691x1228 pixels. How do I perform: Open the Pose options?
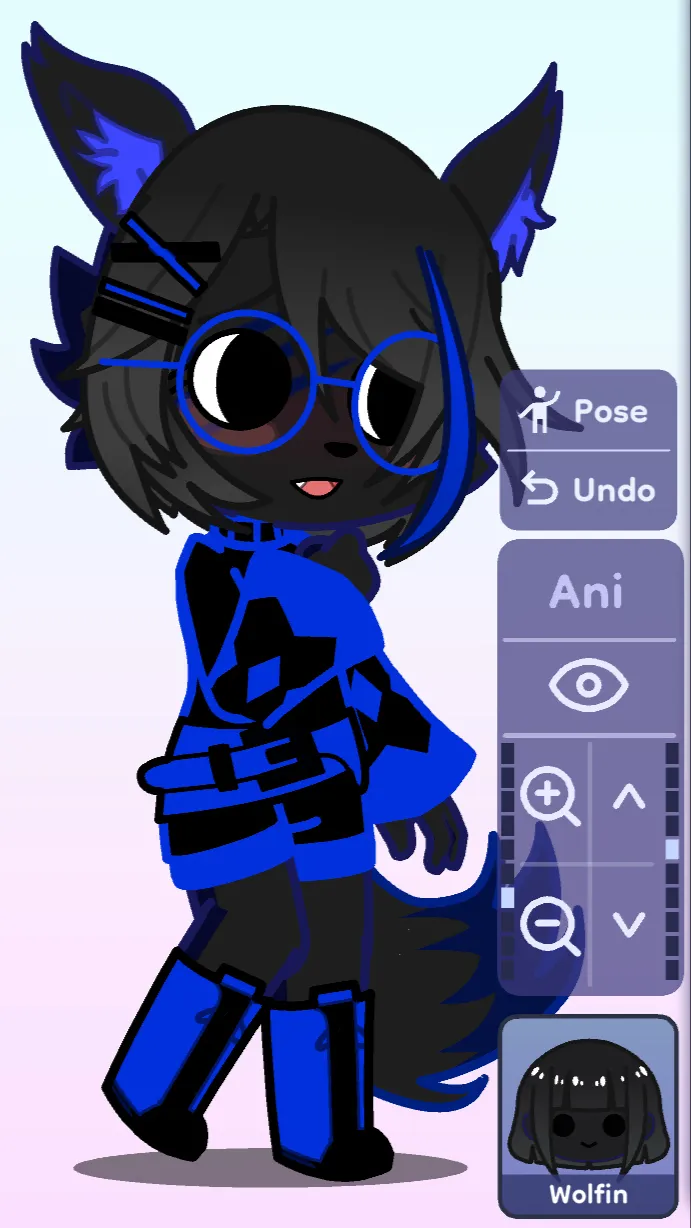(x=587, y=411)
